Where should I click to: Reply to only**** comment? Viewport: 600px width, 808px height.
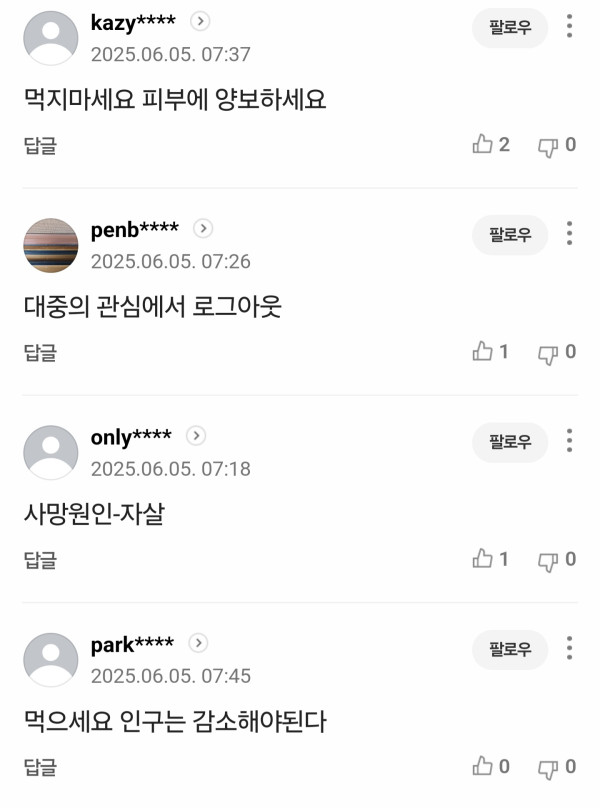[40, 560]
